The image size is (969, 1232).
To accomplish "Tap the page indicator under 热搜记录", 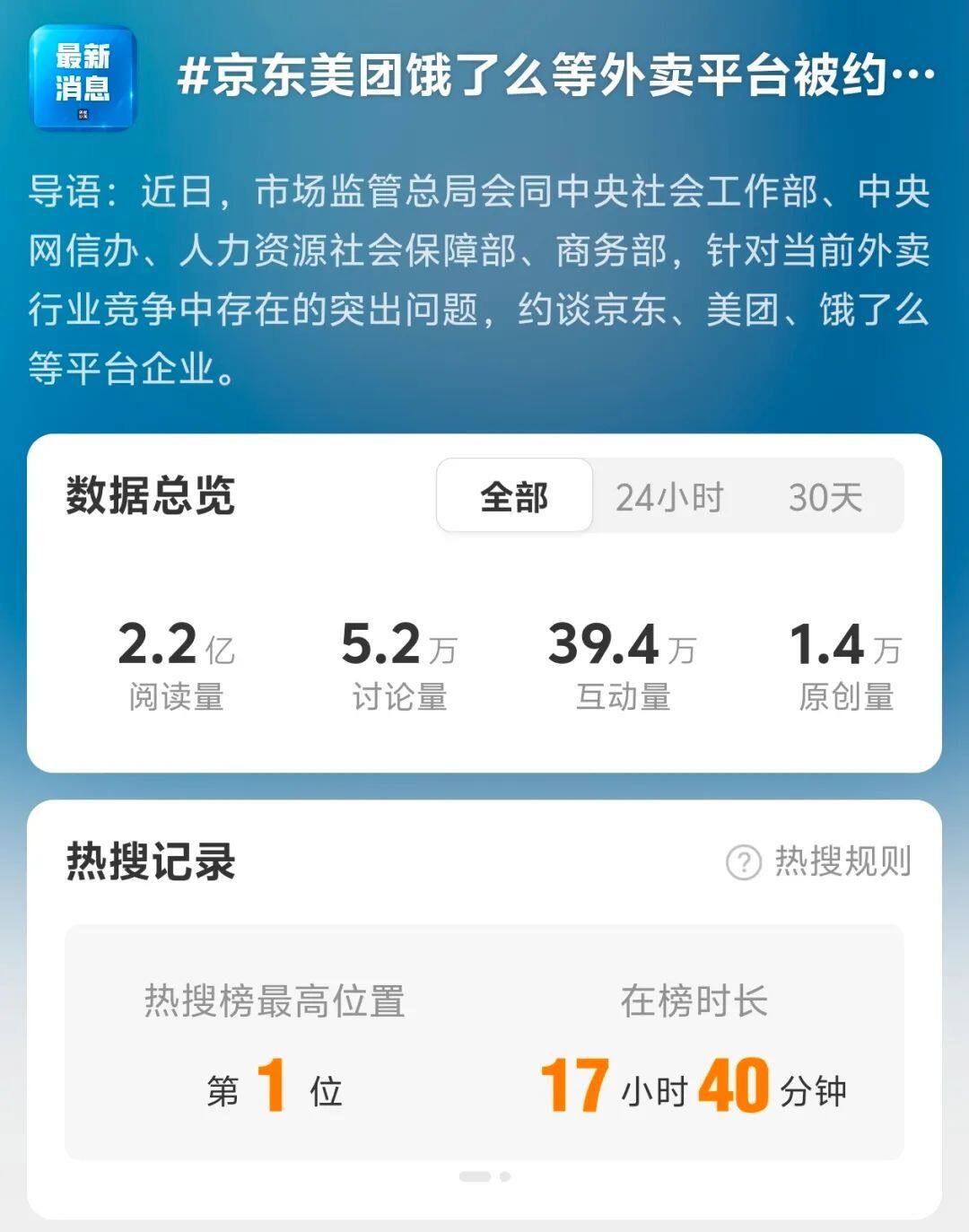I will point(484,1176).
